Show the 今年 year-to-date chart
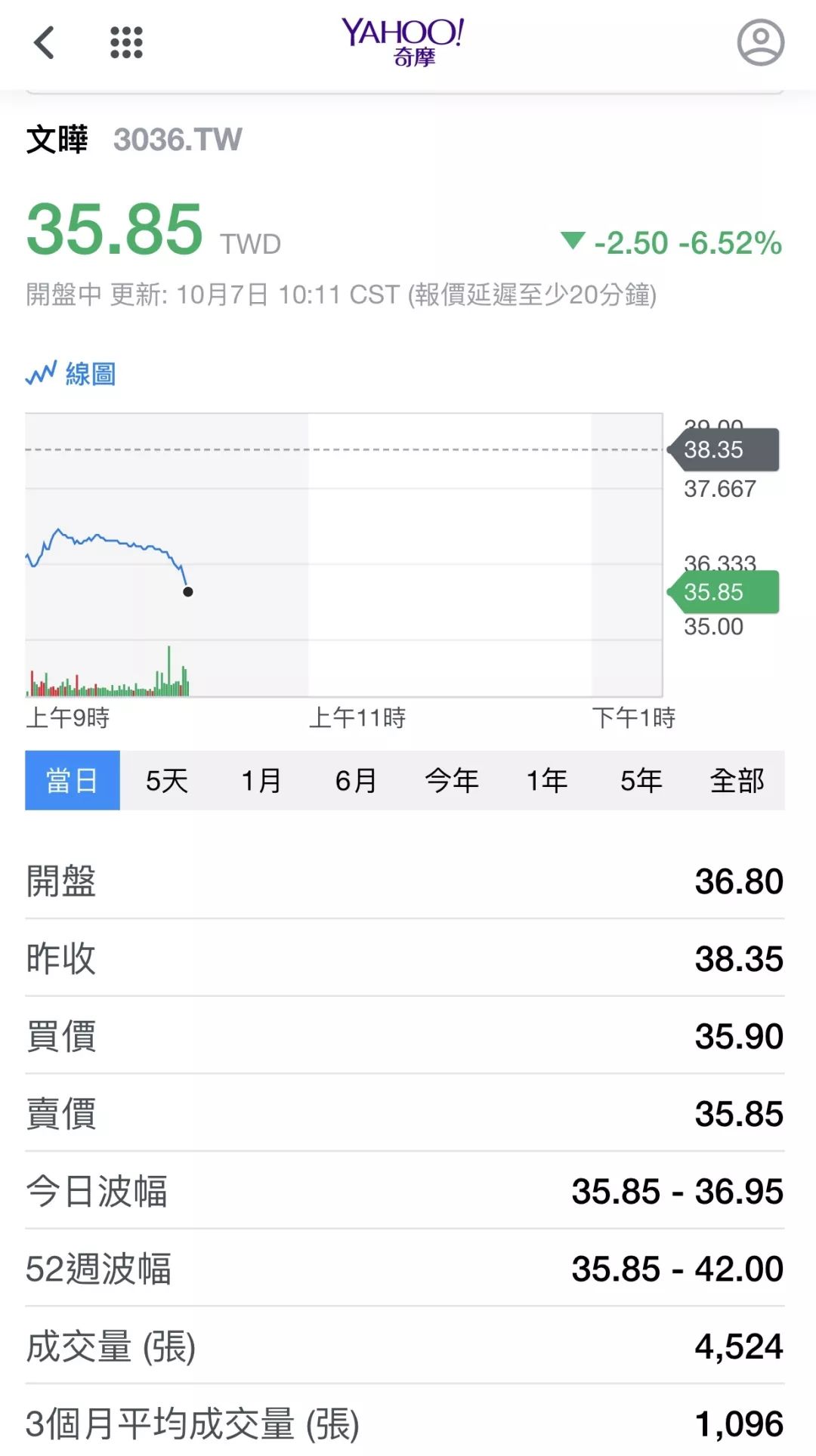Viewport: 816px width, 1456px height. (451, 780)
